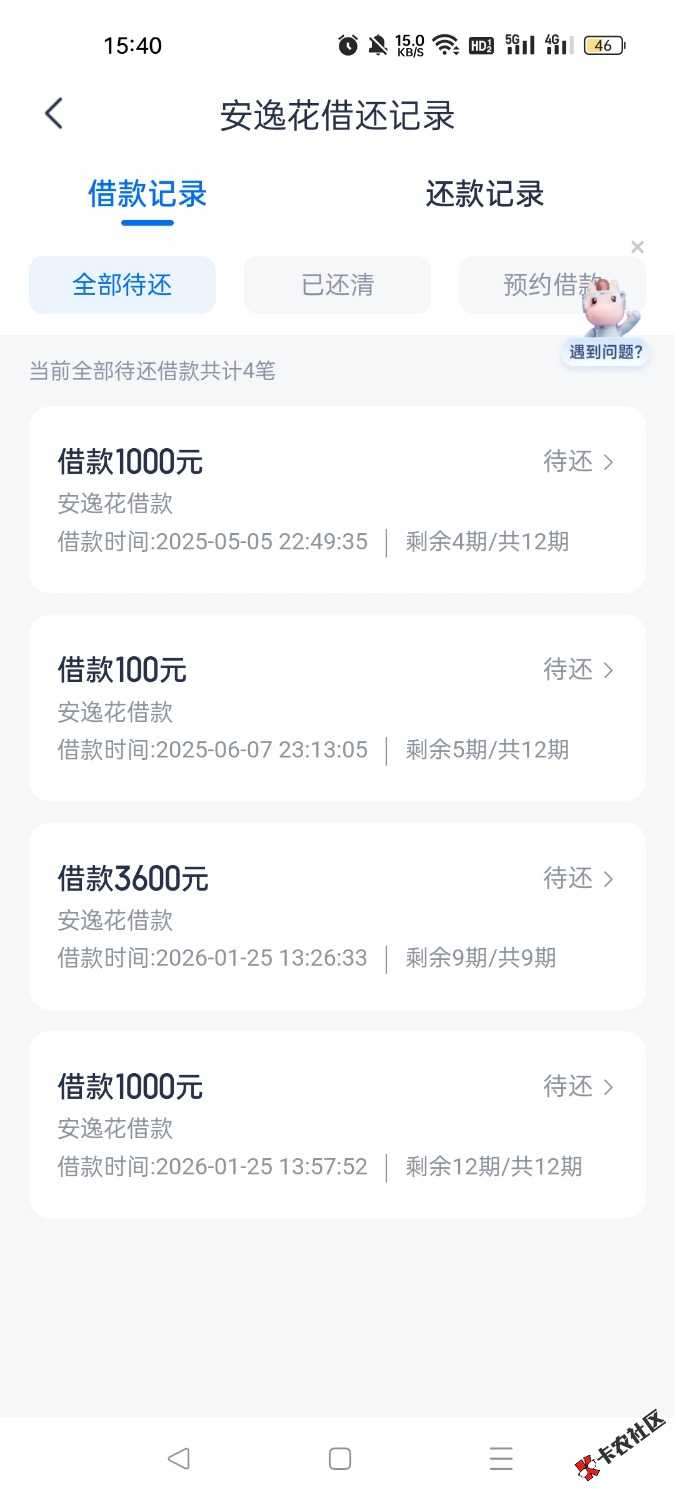The image size is (675, 1500).
Task: Open the 借款3600元 loan record
Action: pos(337,916)
